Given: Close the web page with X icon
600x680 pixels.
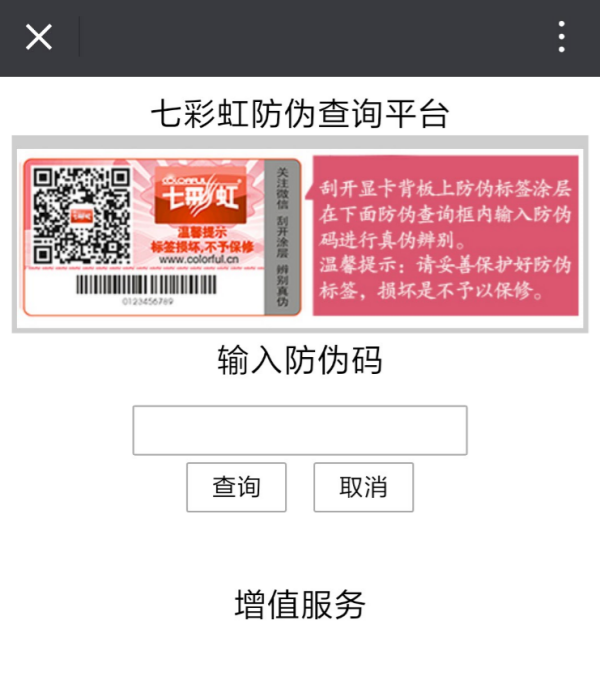Looking at the screenshot, I should pos(38,38).
